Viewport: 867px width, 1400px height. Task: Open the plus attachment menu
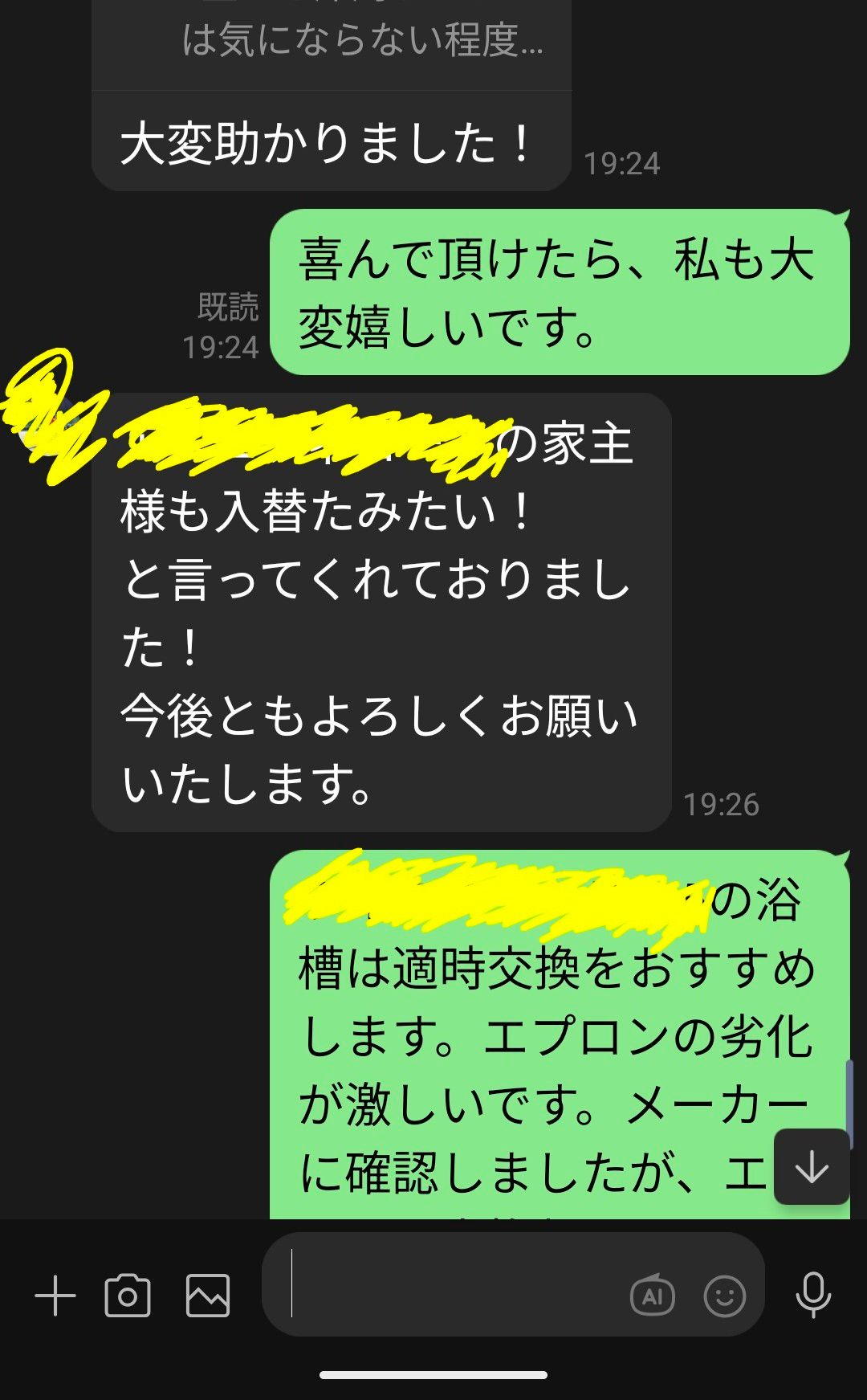55,1296
